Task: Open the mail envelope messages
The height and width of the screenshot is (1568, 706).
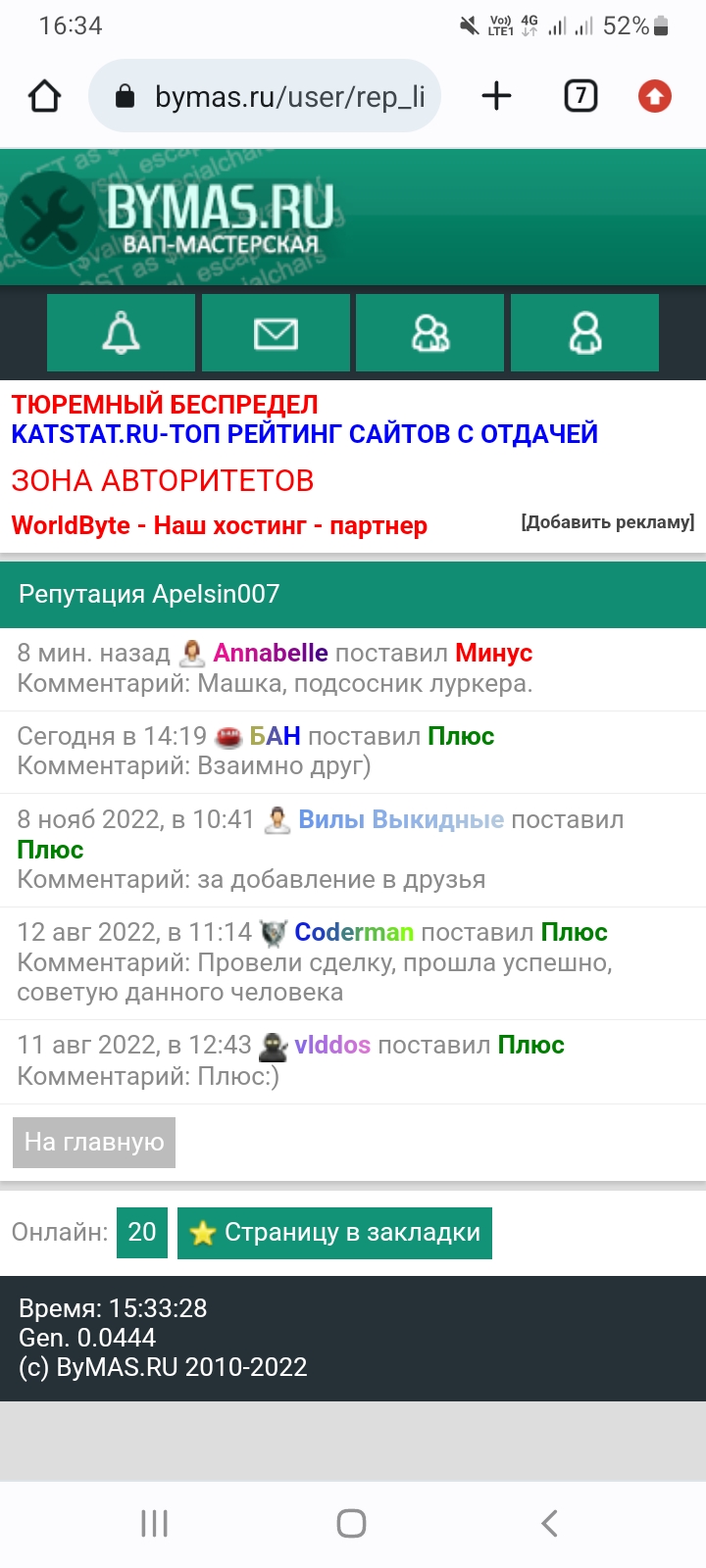Action: coord(276,333)
